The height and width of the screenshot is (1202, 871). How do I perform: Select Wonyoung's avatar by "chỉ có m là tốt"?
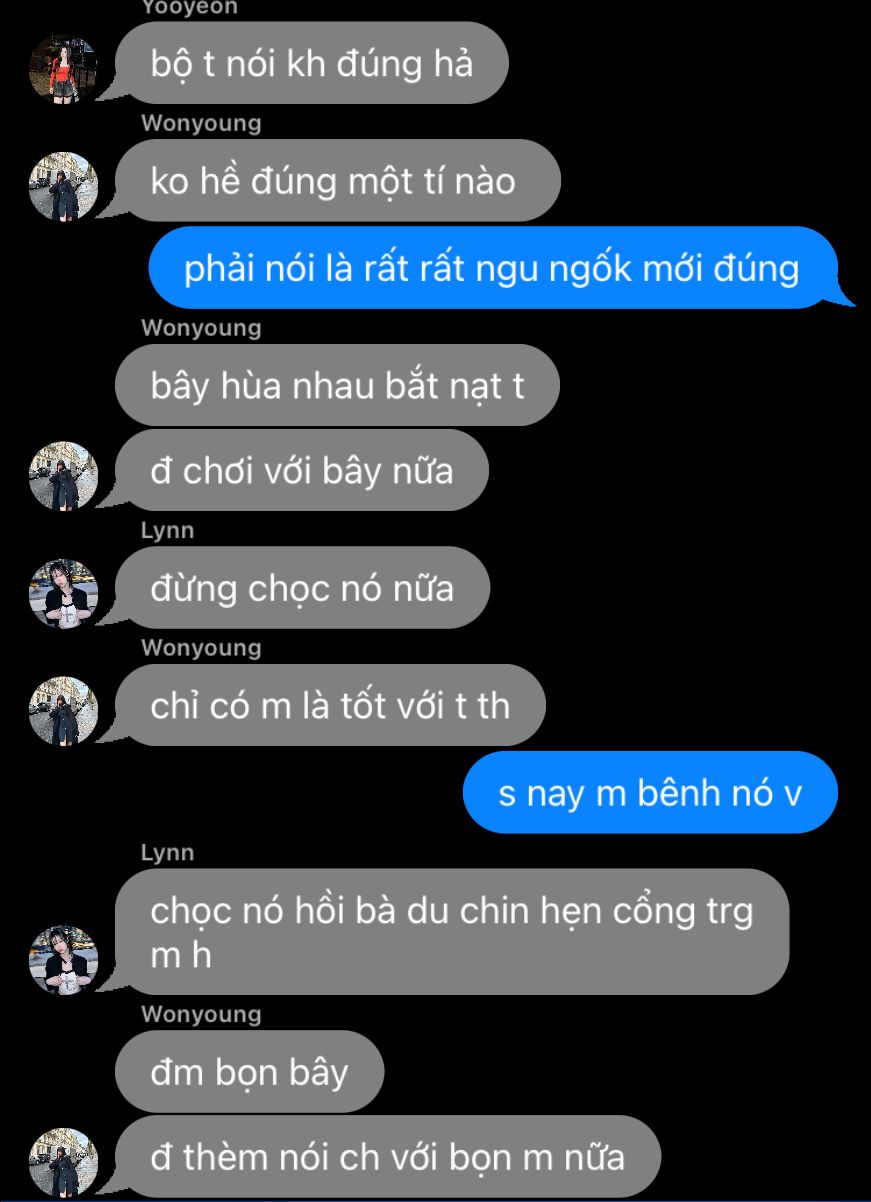coord(64,711)
